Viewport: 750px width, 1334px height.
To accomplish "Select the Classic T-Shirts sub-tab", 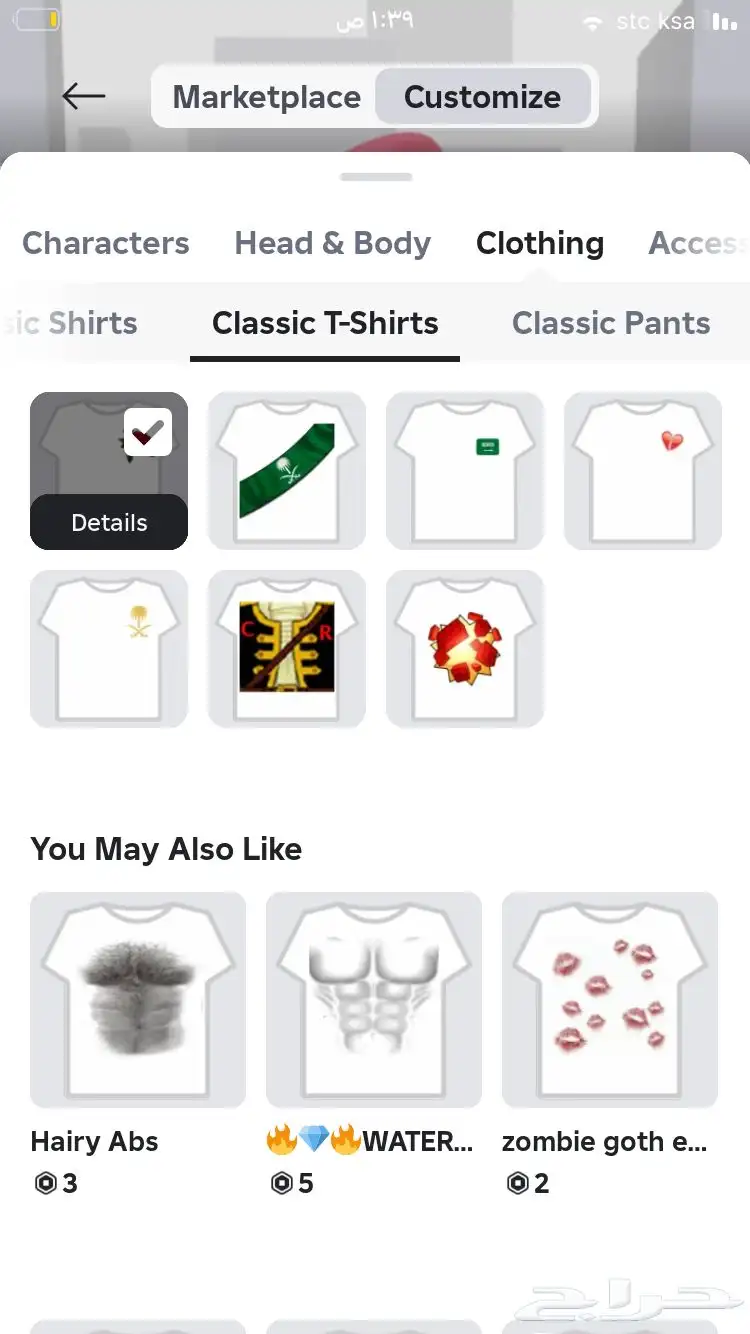I will tap(325, 323).
